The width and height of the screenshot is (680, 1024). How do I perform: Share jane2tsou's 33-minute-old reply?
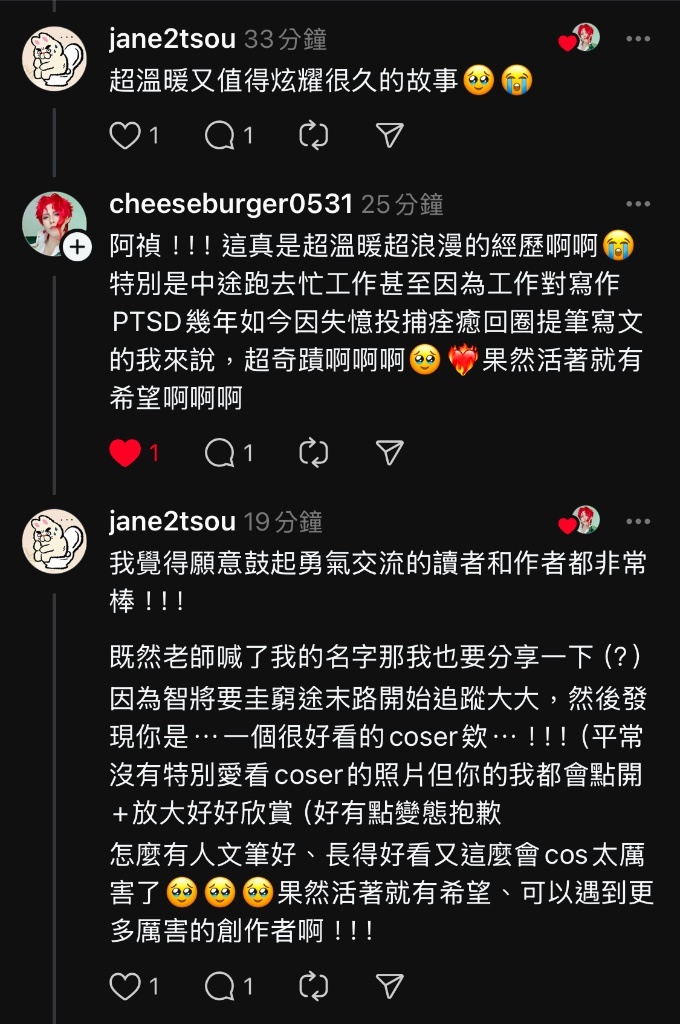(x=389, y=136)
